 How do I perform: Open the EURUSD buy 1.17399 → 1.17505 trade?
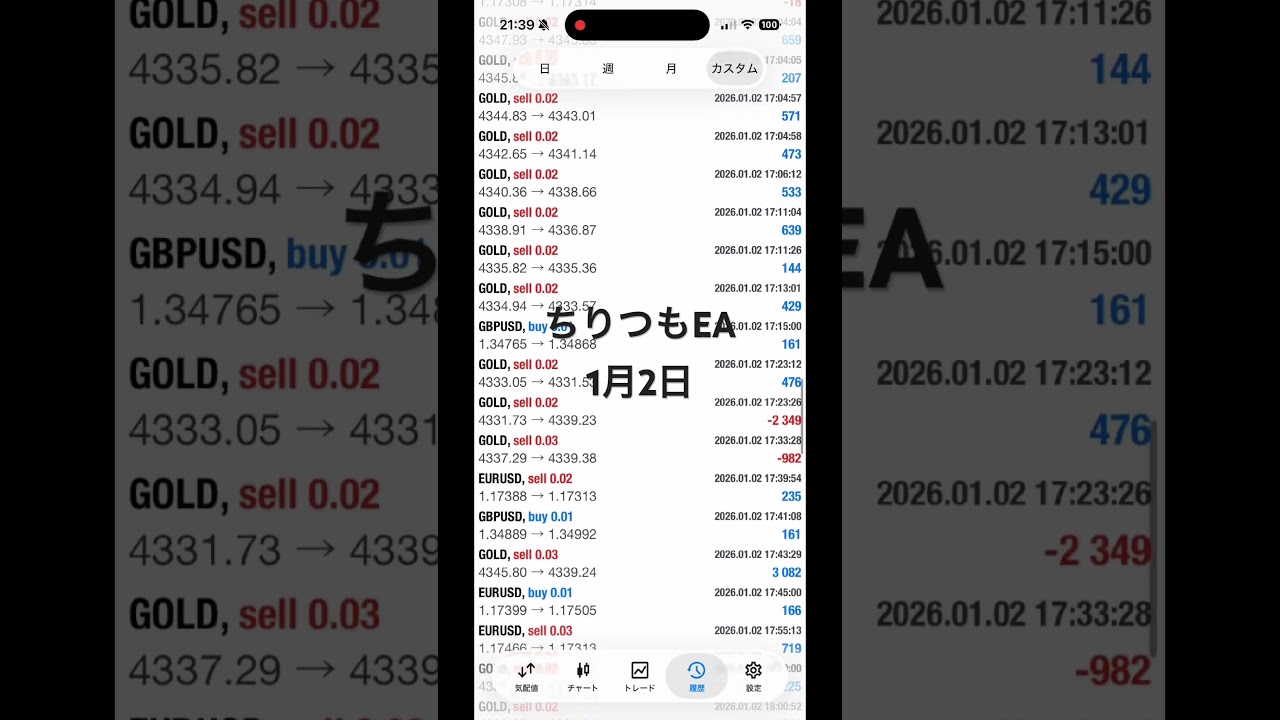coord(639,601)
